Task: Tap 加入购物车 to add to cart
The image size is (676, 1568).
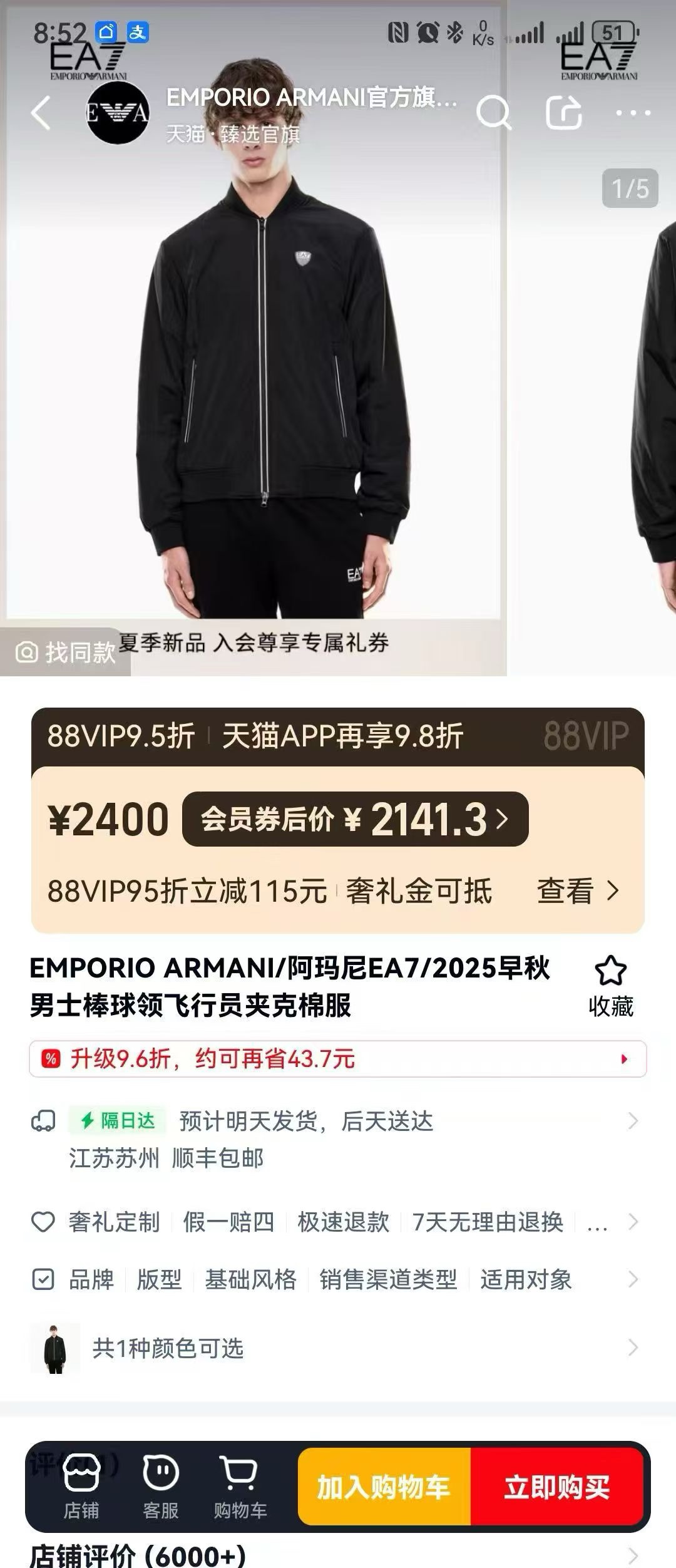Action: pos(384,1487)
